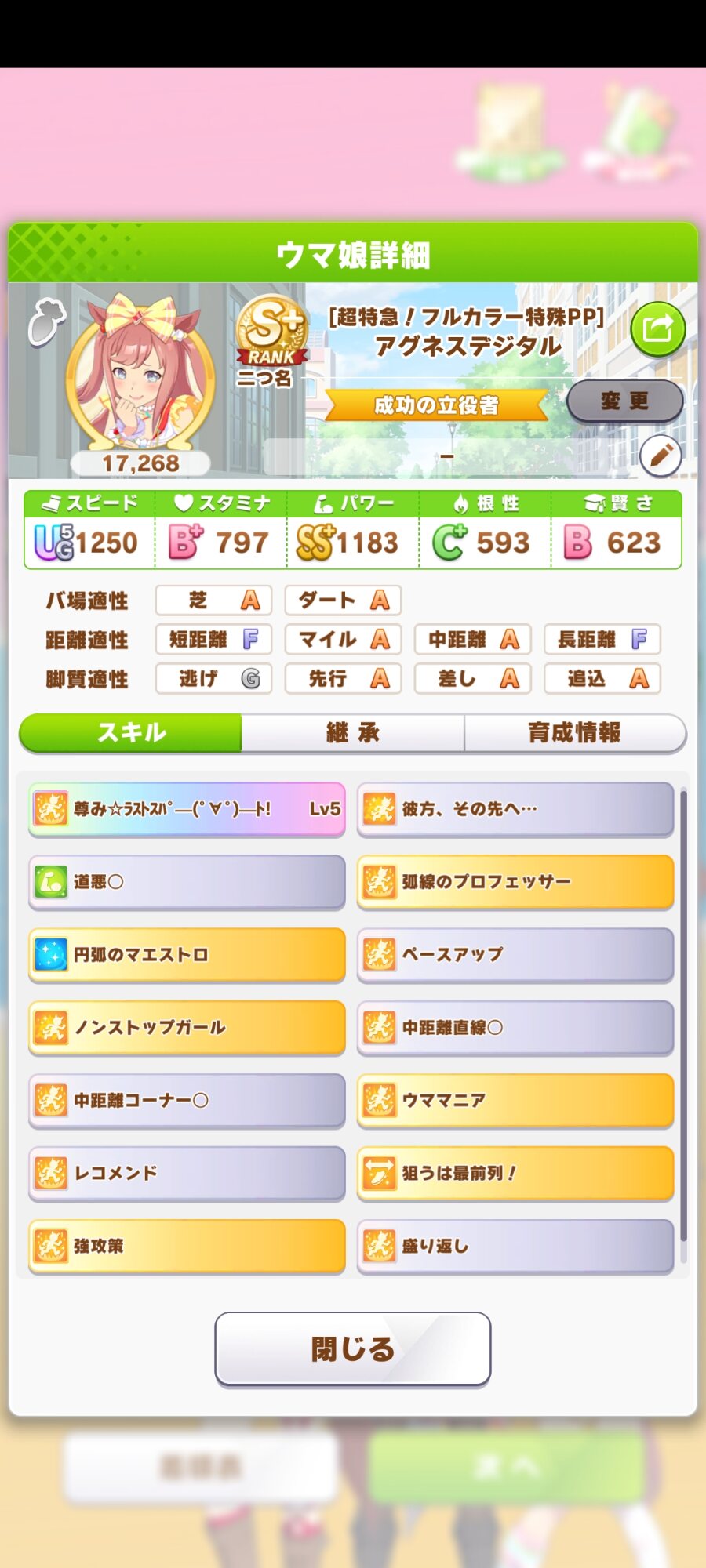Screen dimensions: 706x1568
Task: Tap the 変更 button
Action: pyautogui.click(x=624, y=401)
